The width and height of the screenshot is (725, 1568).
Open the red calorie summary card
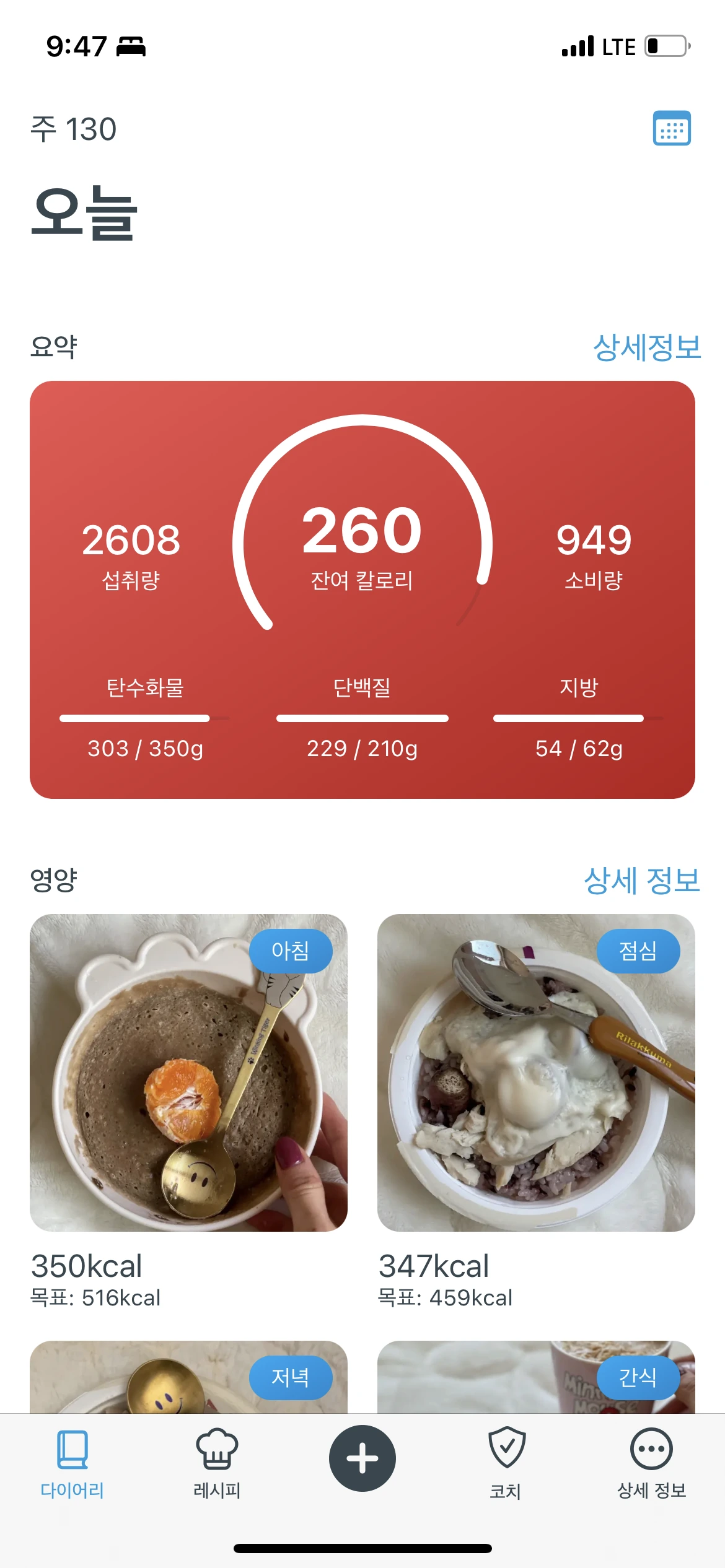[x=362, y=589]
